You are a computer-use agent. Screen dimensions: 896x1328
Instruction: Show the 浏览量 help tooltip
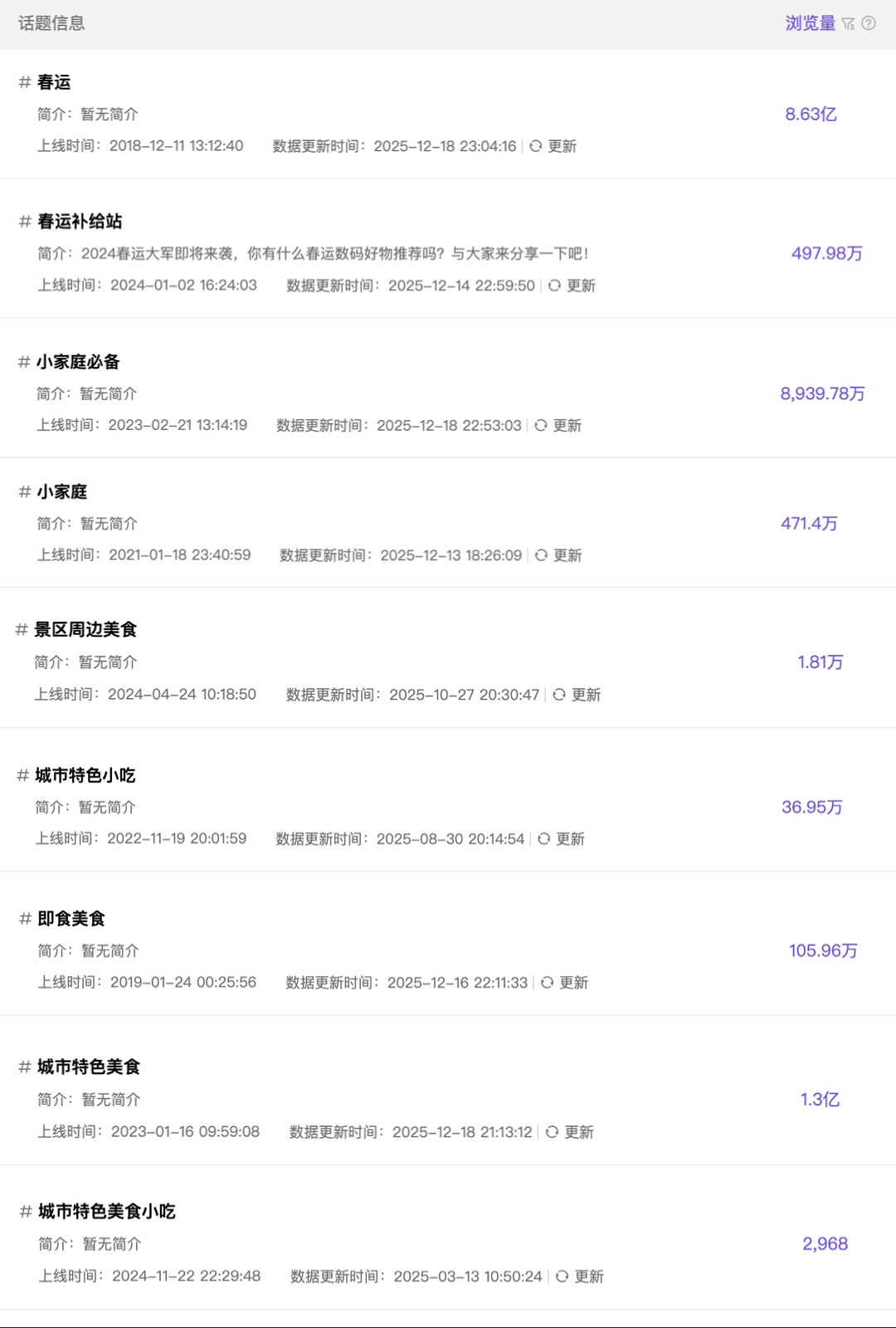(869, 23)
